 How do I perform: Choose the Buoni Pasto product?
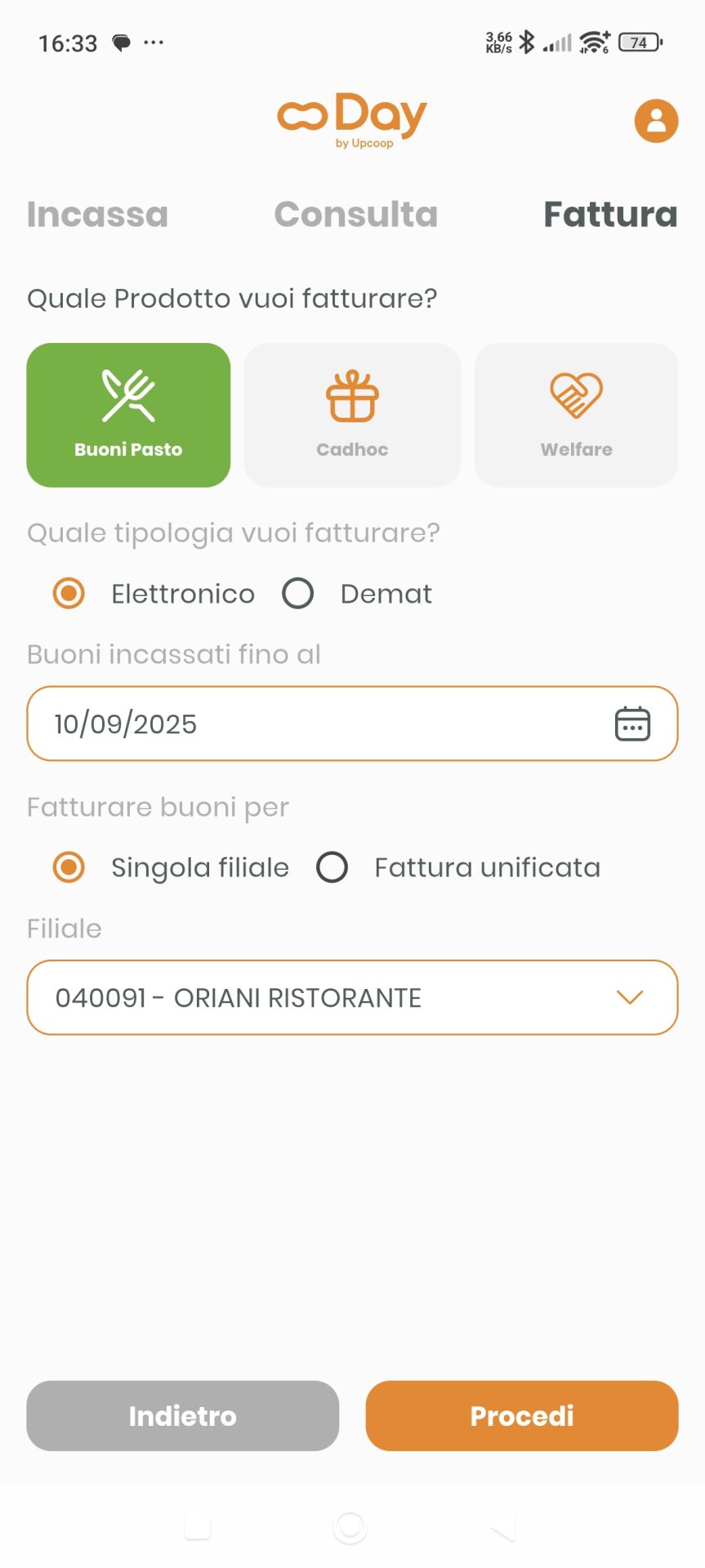(128, 415)
